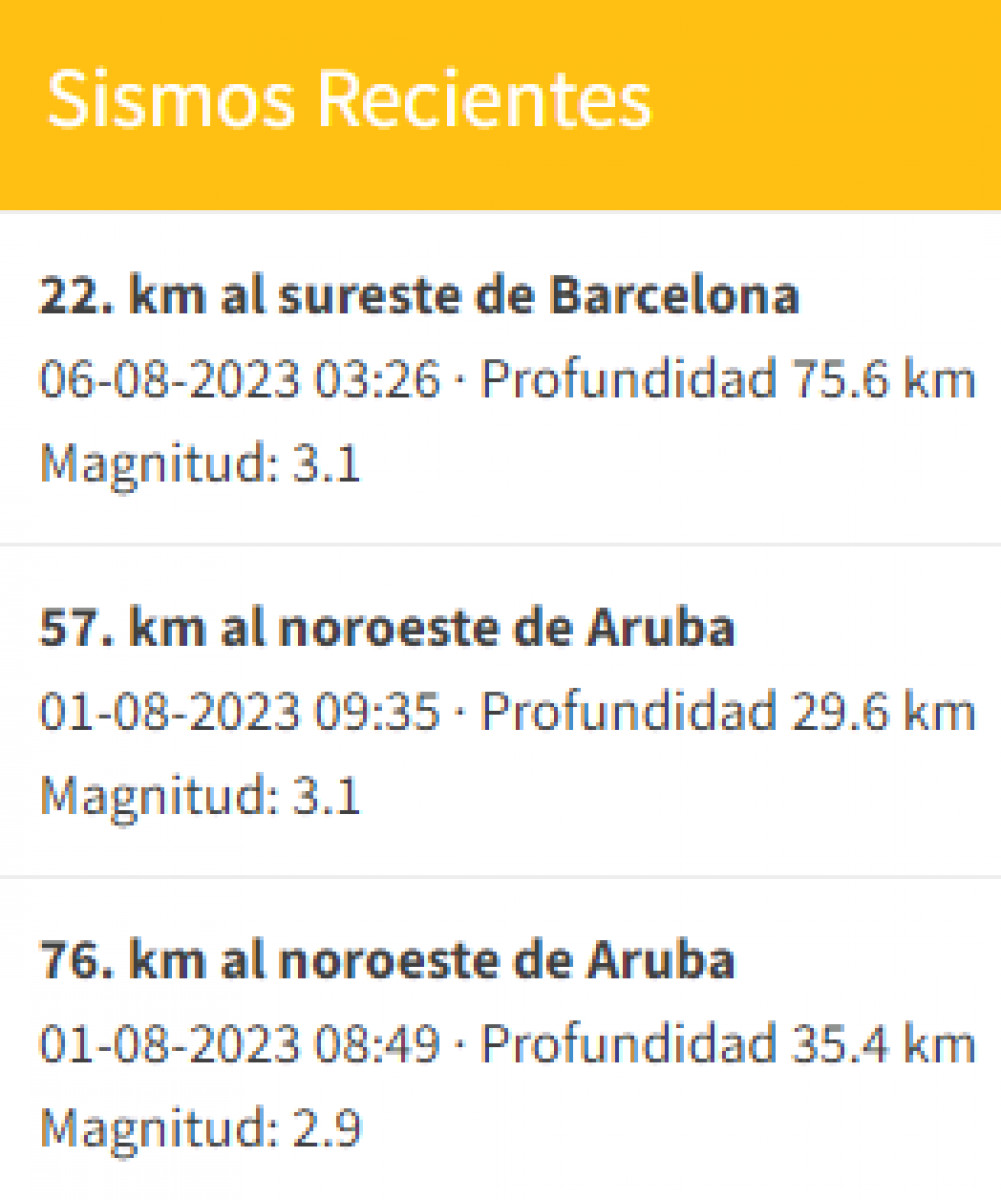
Task: Open the 57 km noroeste de Aruba entry
Action: 388,629
